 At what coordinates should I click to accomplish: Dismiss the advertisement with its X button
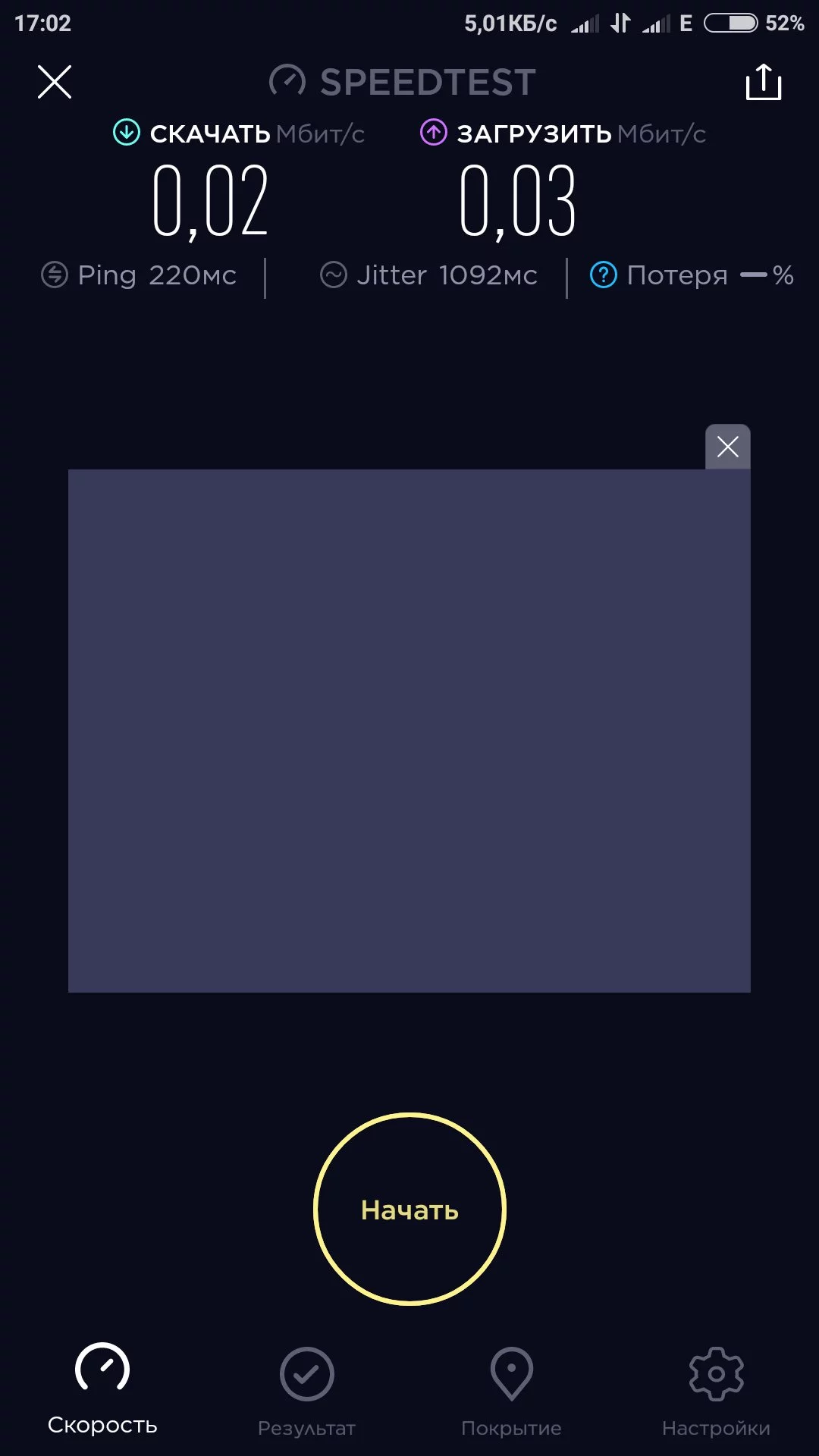click(x=727, y=447)
